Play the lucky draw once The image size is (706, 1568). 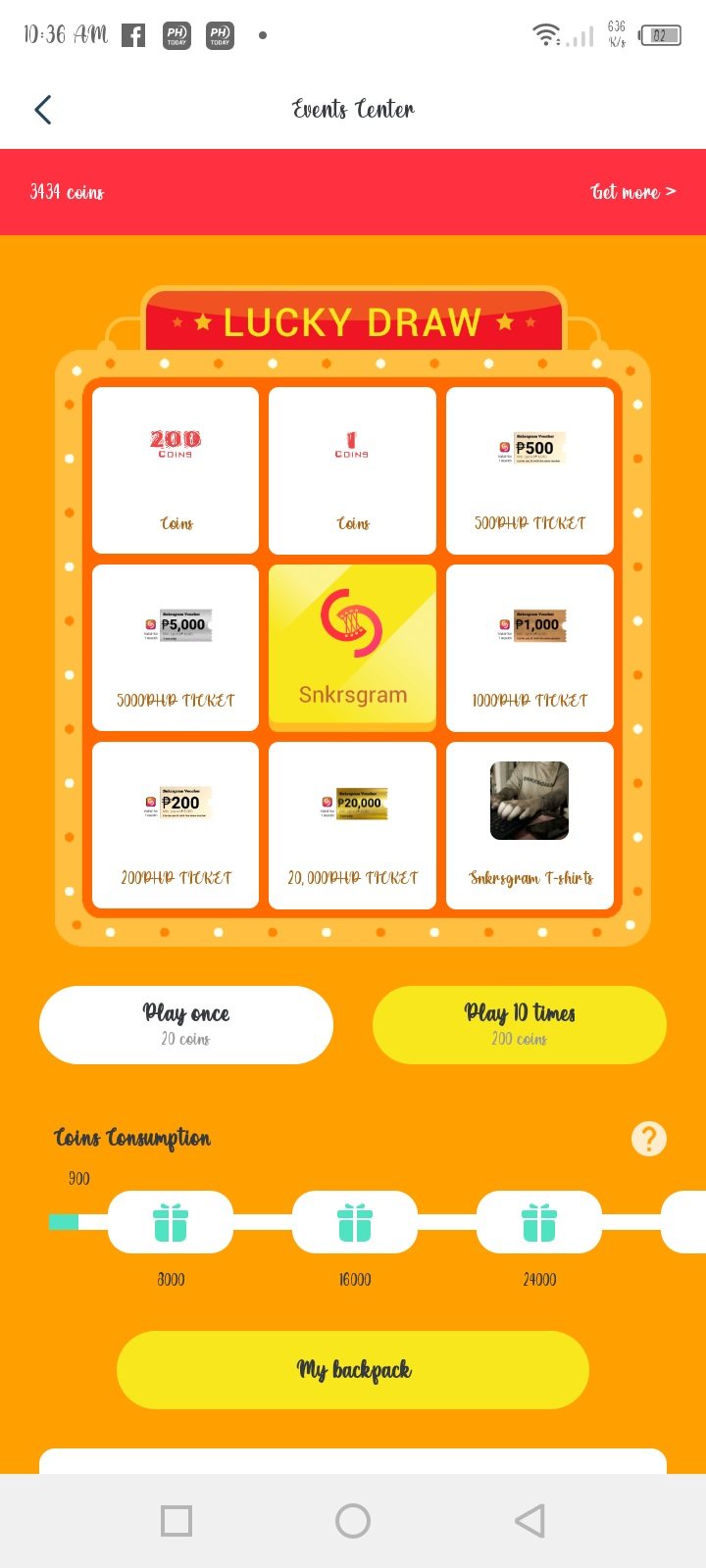186,1024
